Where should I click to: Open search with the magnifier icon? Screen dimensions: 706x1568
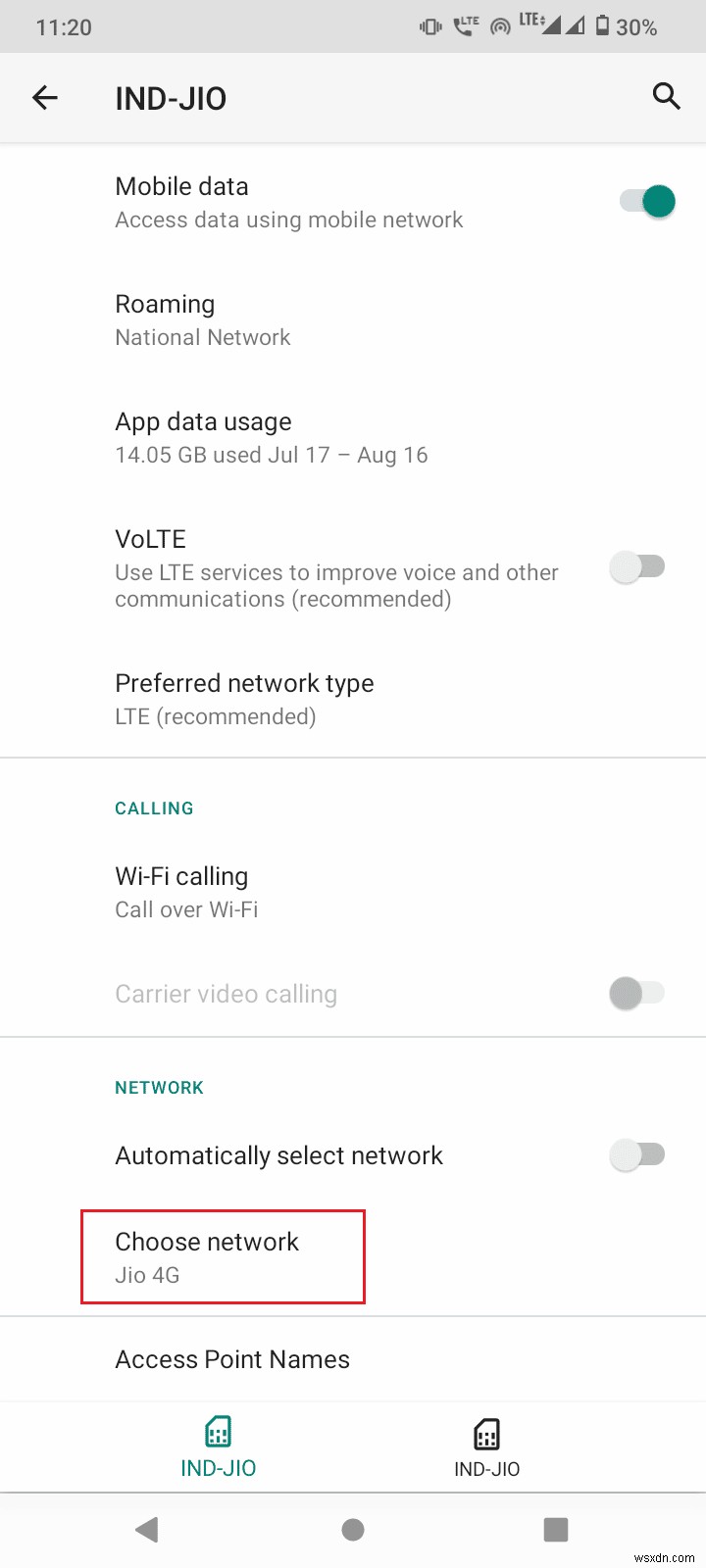point(666,97)
